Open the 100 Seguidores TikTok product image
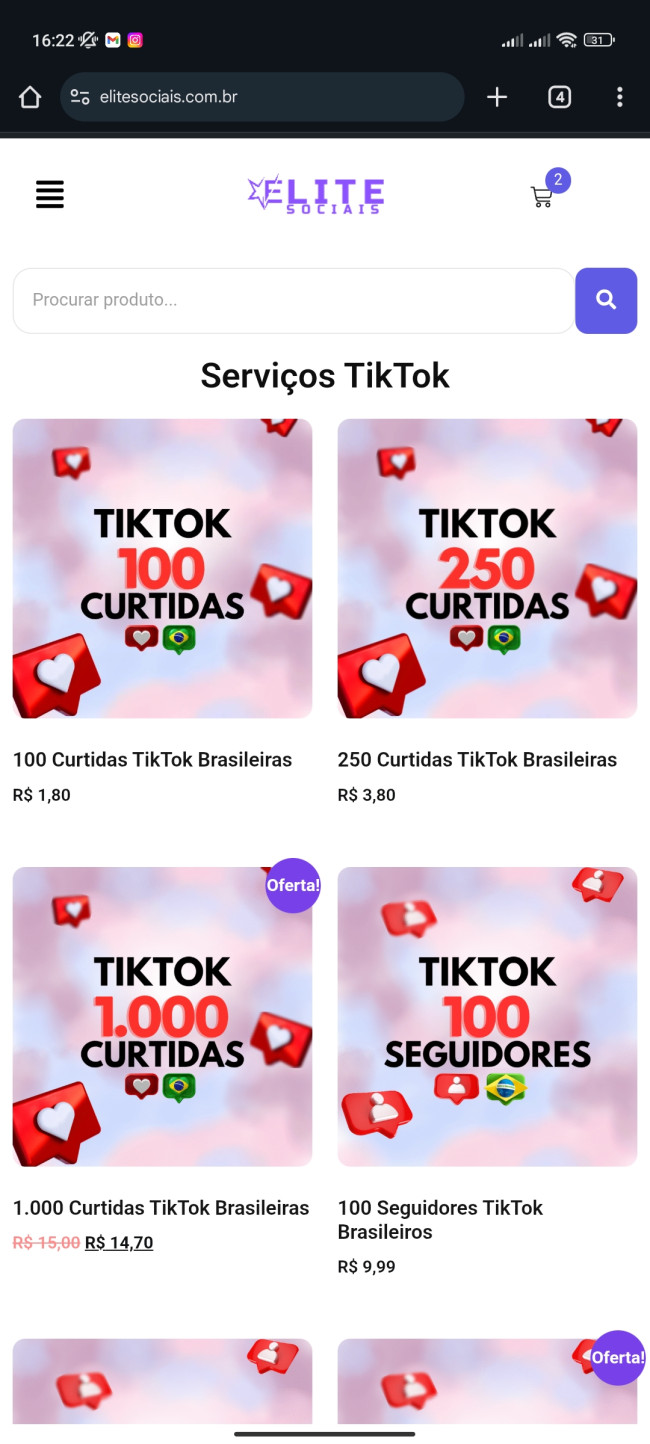 (x=487, y=1016)
